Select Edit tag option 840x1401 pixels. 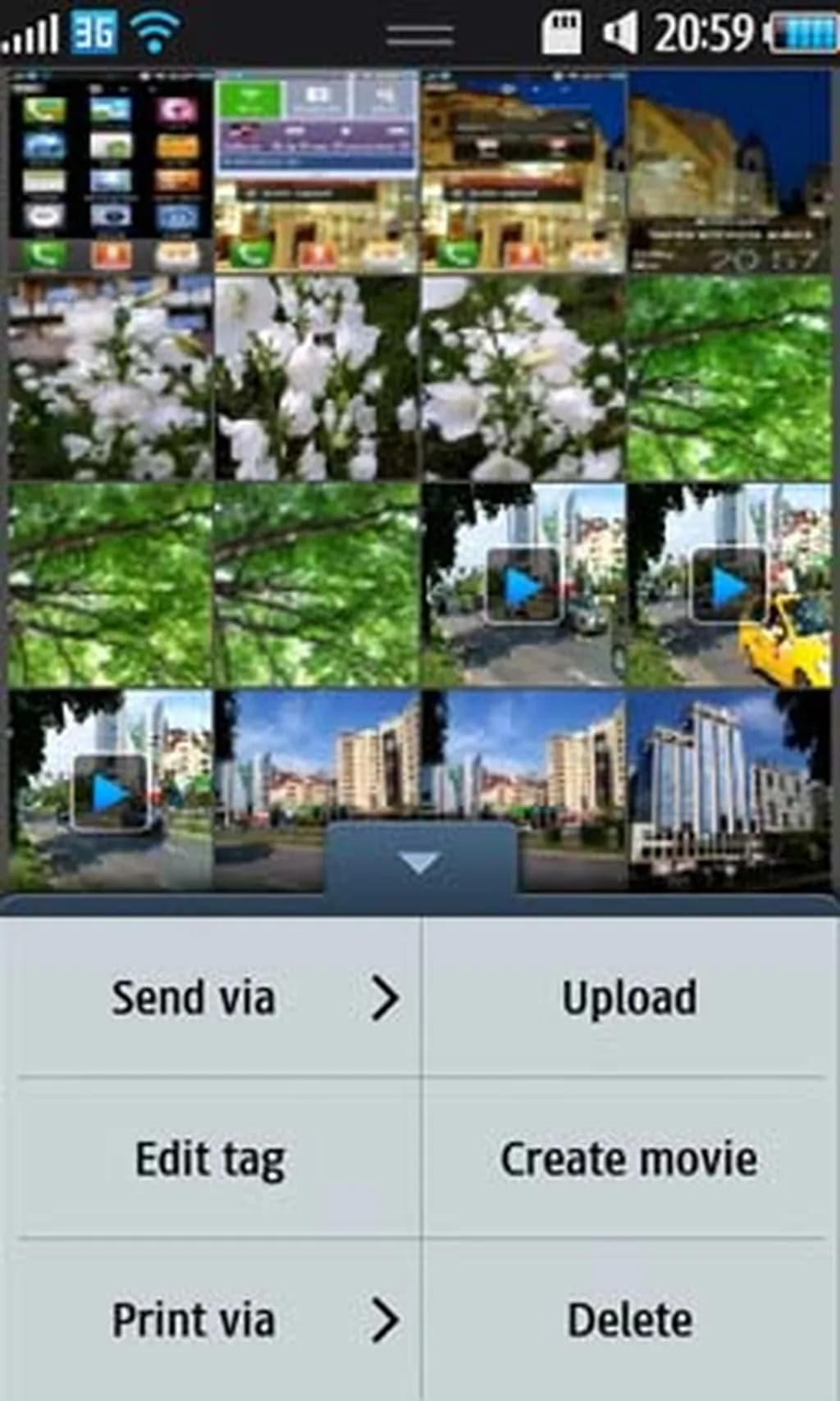211,1158
